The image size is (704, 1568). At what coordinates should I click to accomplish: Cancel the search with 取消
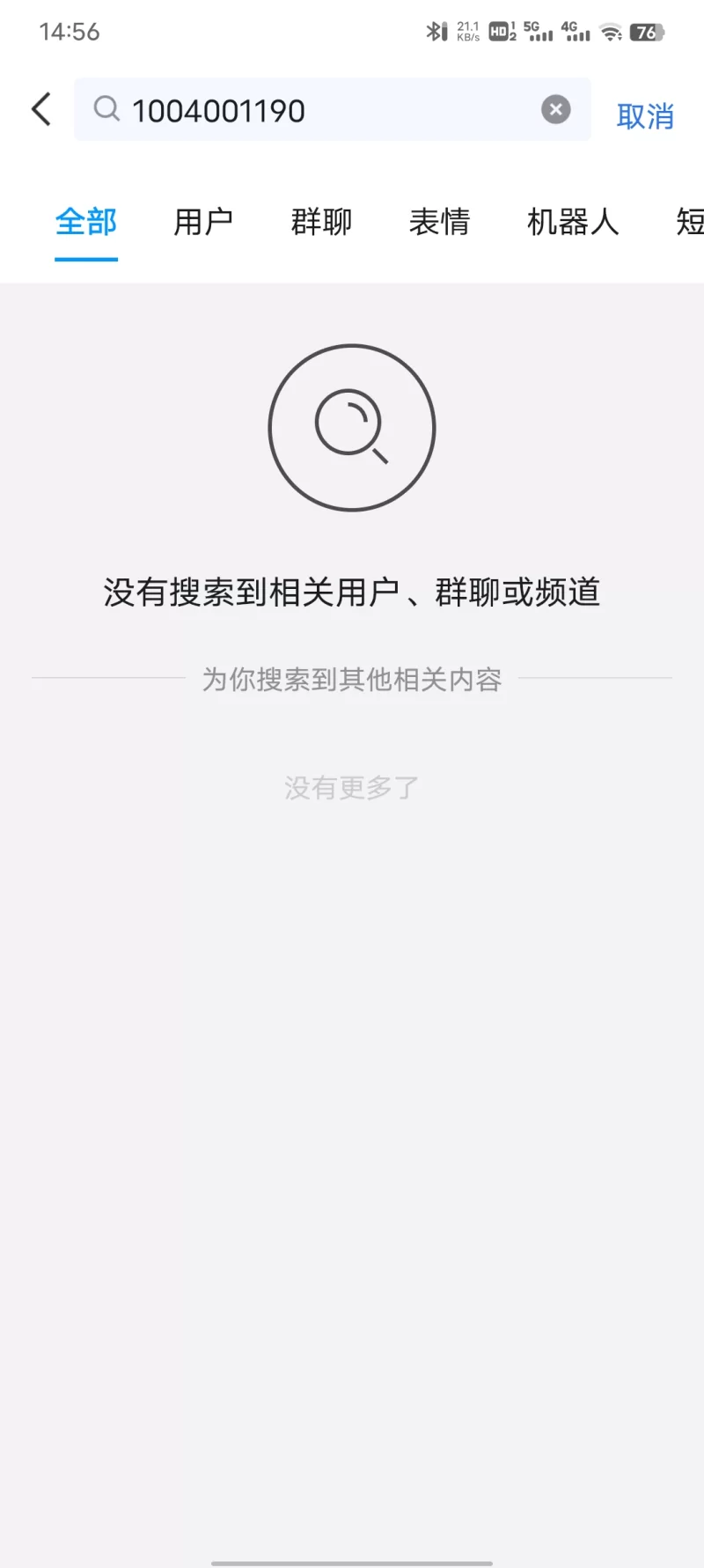point(645,115)
